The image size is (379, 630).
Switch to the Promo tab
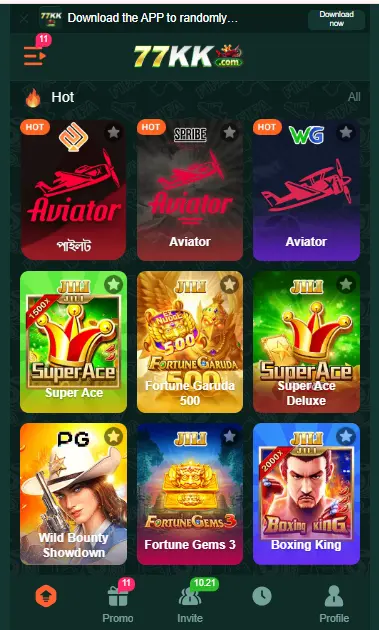[x=118, y=601]
